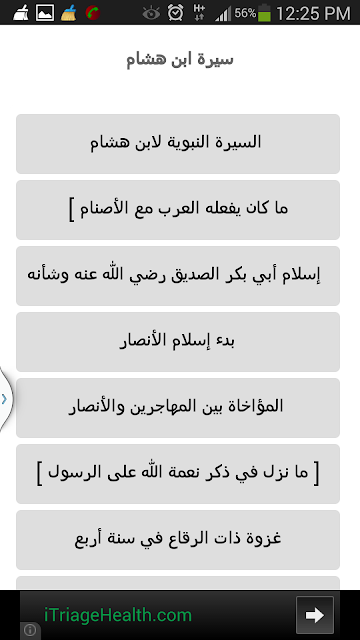The height and width of the screenshot is (640, 360).
Task: Select بدء إسلام الأنصار
Action: 178,342
